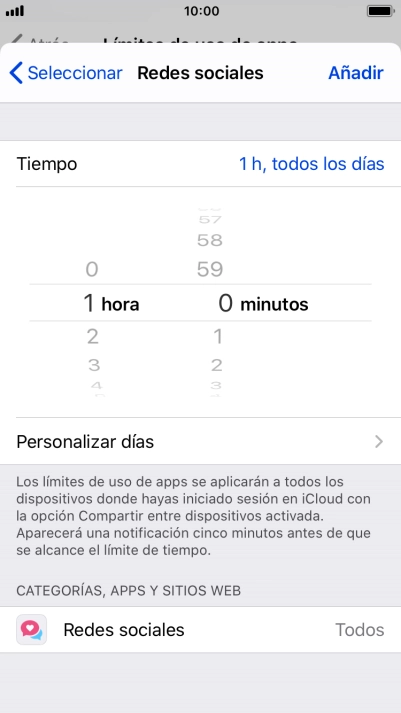Select 0 in the hours picker

[91, 270]
